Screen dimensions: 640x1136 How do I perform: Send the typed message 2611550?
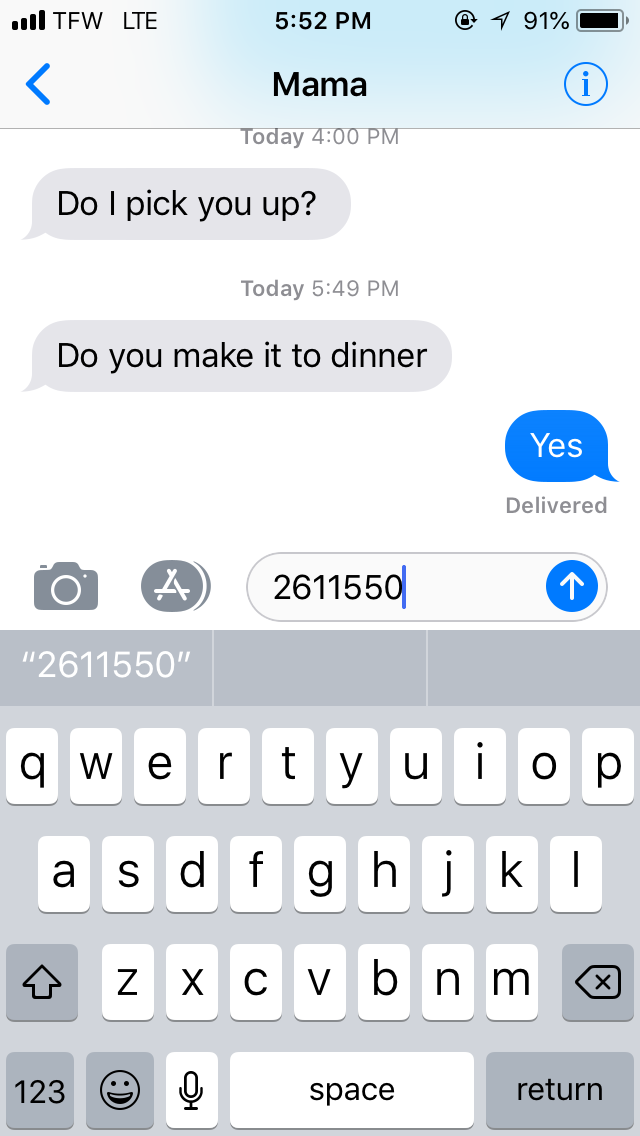click(572, 587)
